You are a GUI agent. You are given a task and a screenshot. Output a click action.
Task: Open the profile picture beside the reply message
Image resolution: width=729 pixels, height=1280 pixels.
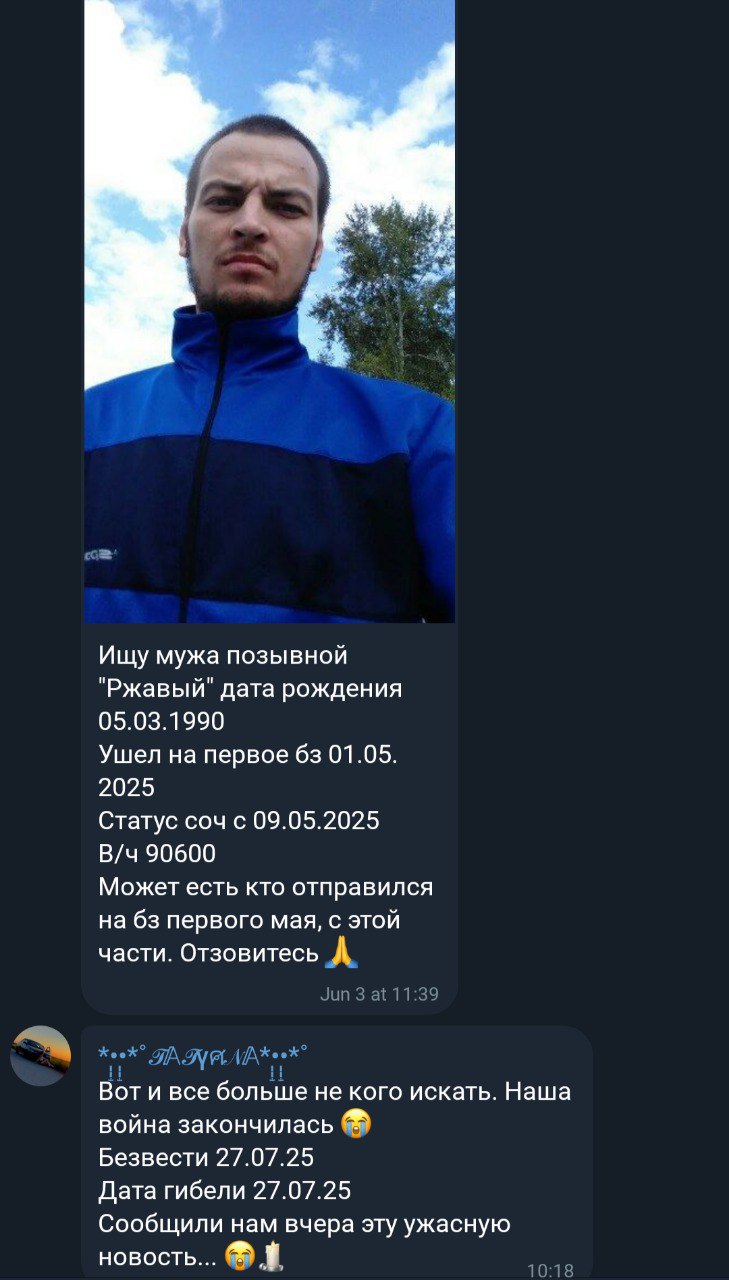41,1055
